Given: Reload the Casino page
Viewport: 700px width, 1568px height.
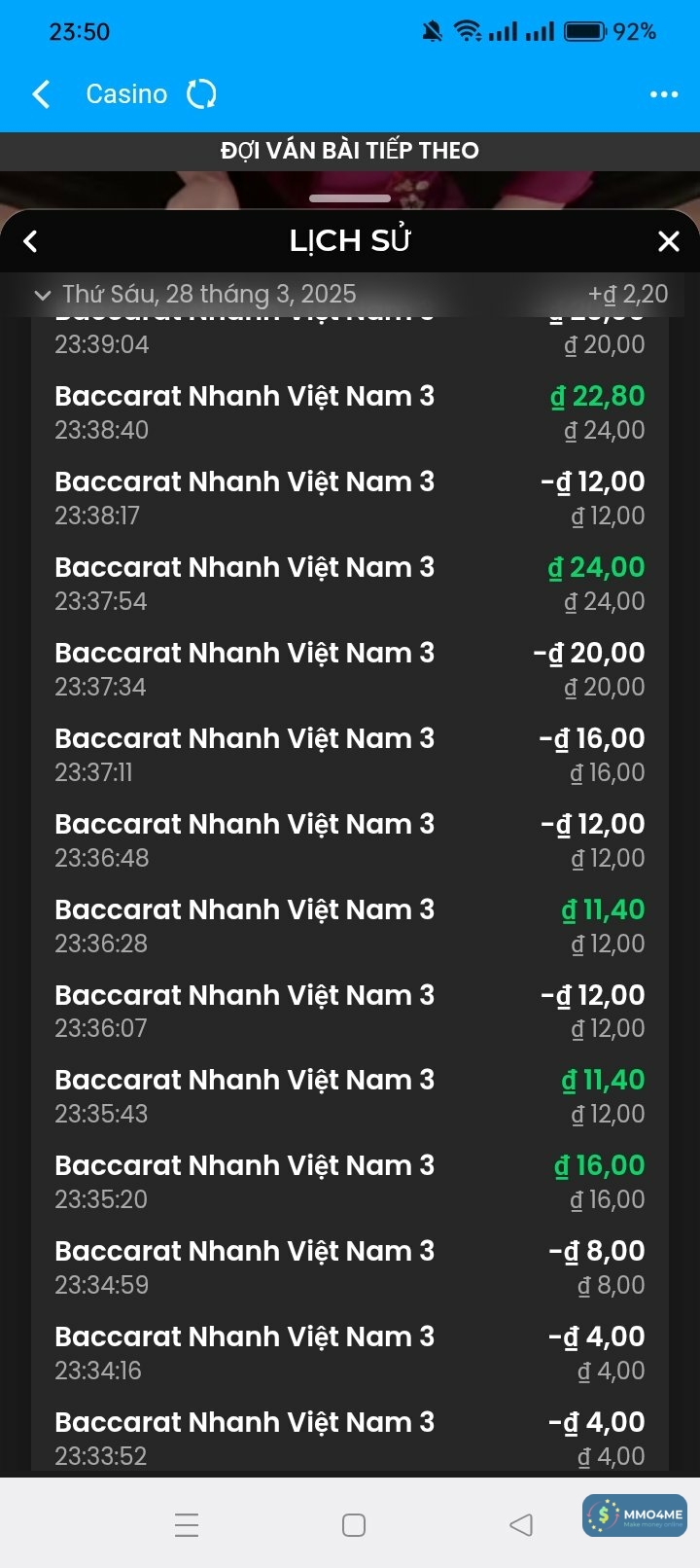Looking at the screenshot, I should 201,94.
